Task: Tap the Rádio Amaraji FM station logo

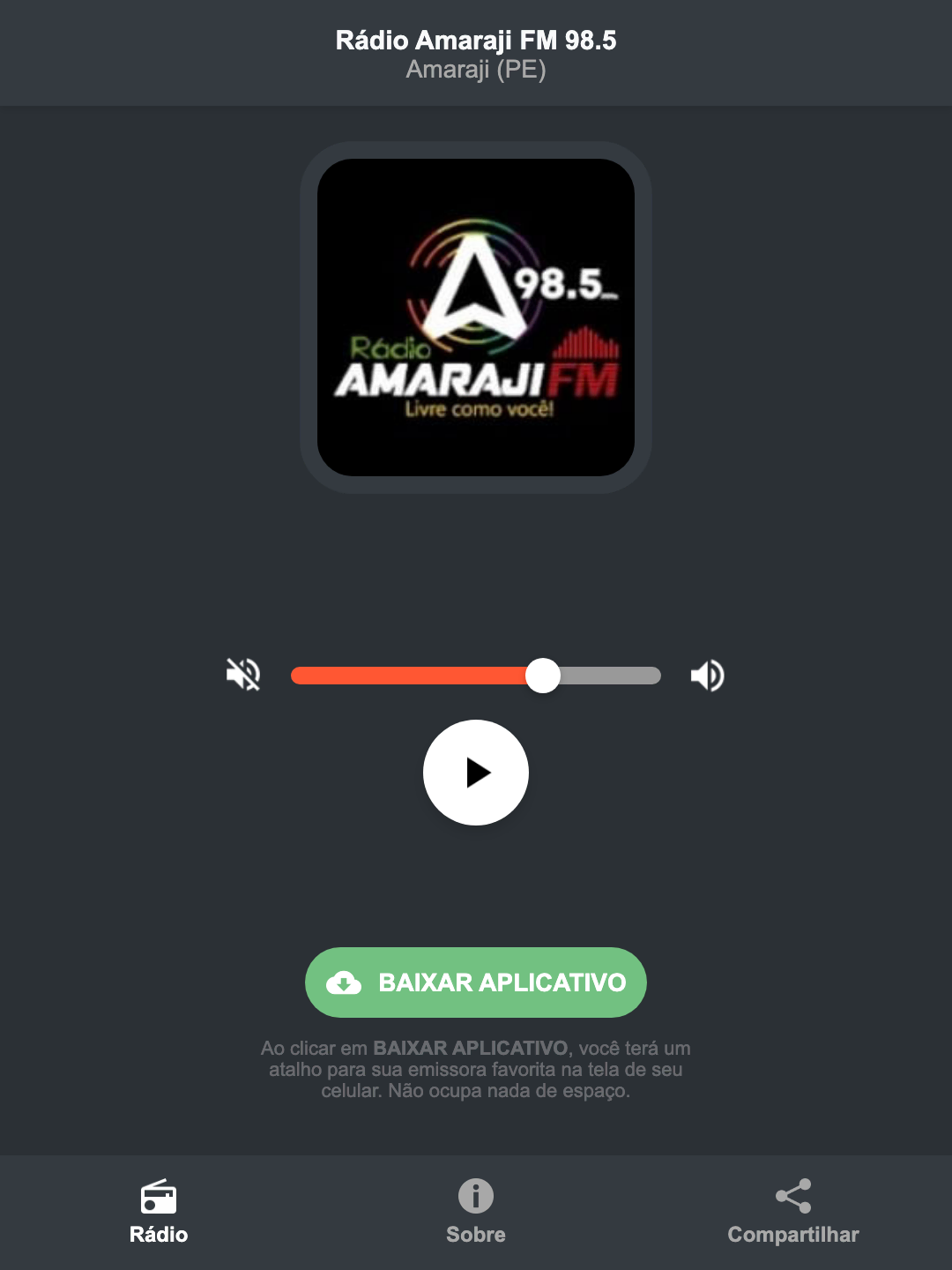Action: pyautogui.click(x=475, y=315)
